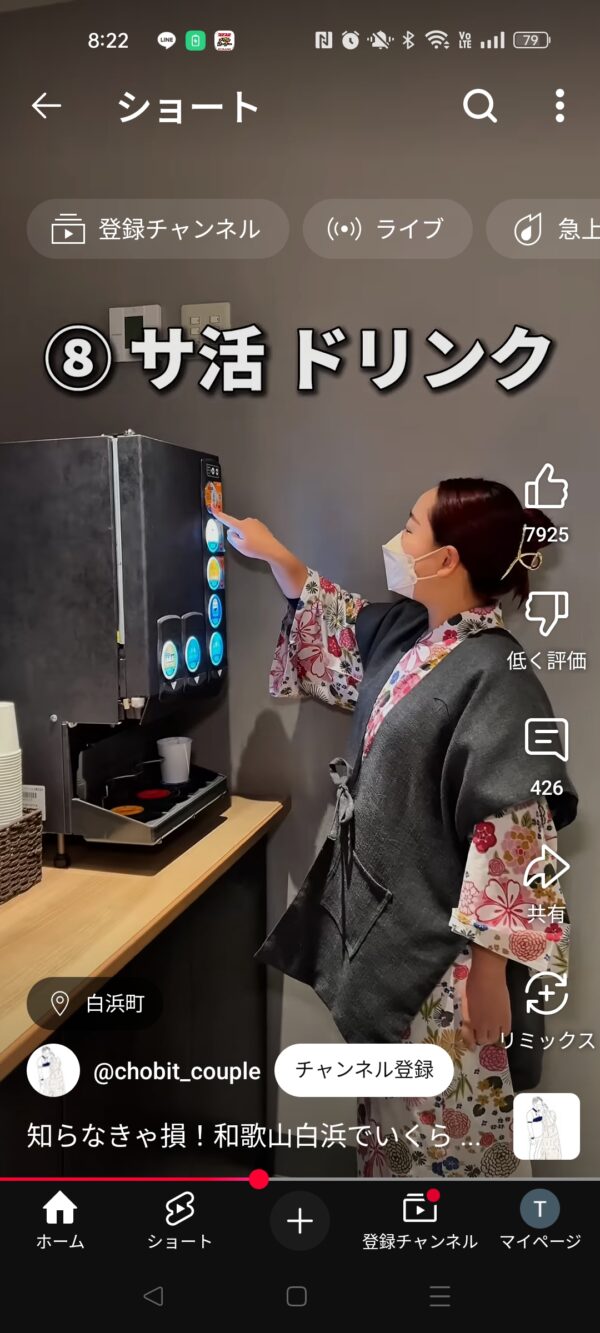The width and height of the screenshot is (600, 1333).
Task: Open the comments with 426 replies
Action: [x=546, y=741]
